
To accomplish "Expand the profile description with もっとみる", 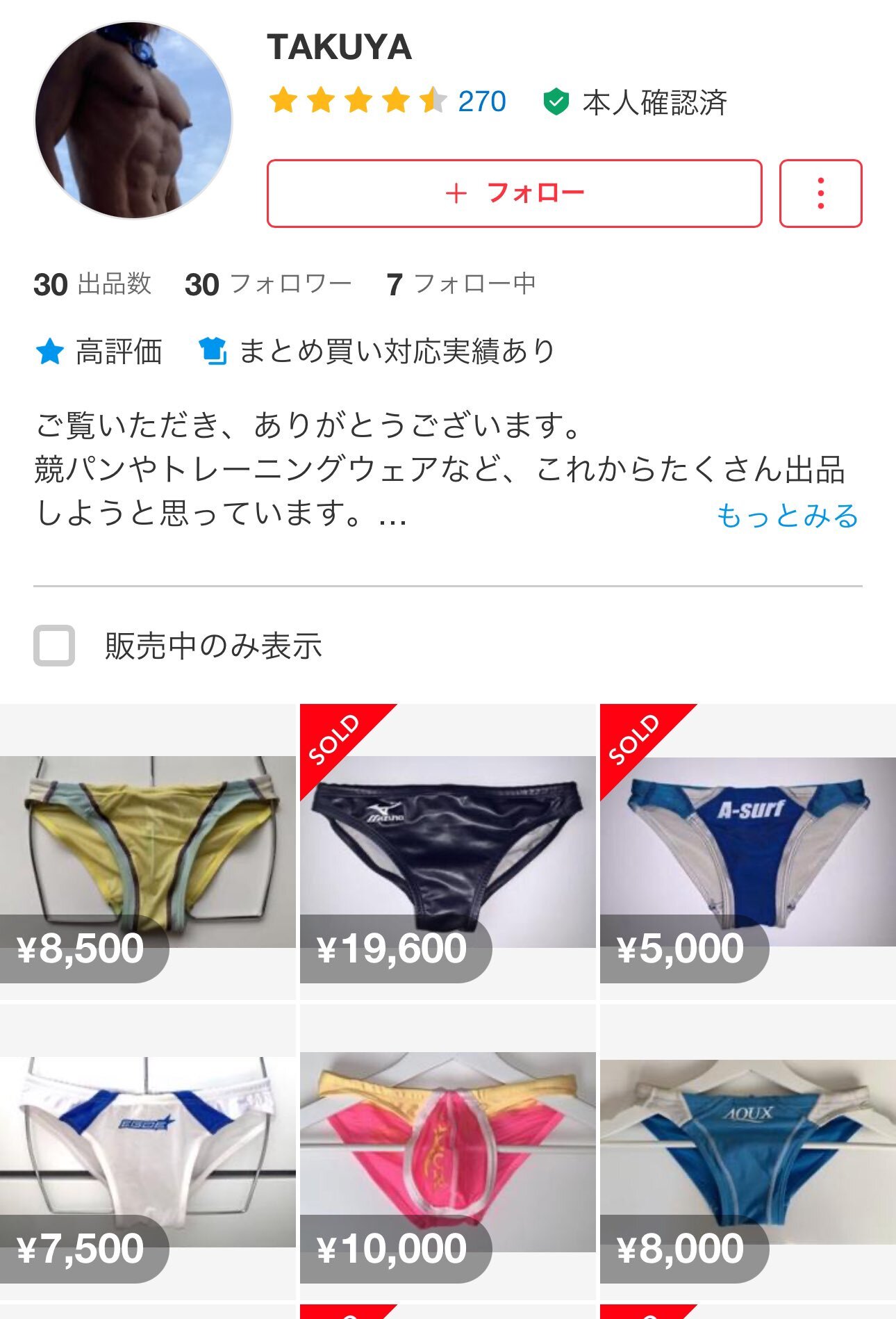I will pyautogui.click(x=788, y=516).
